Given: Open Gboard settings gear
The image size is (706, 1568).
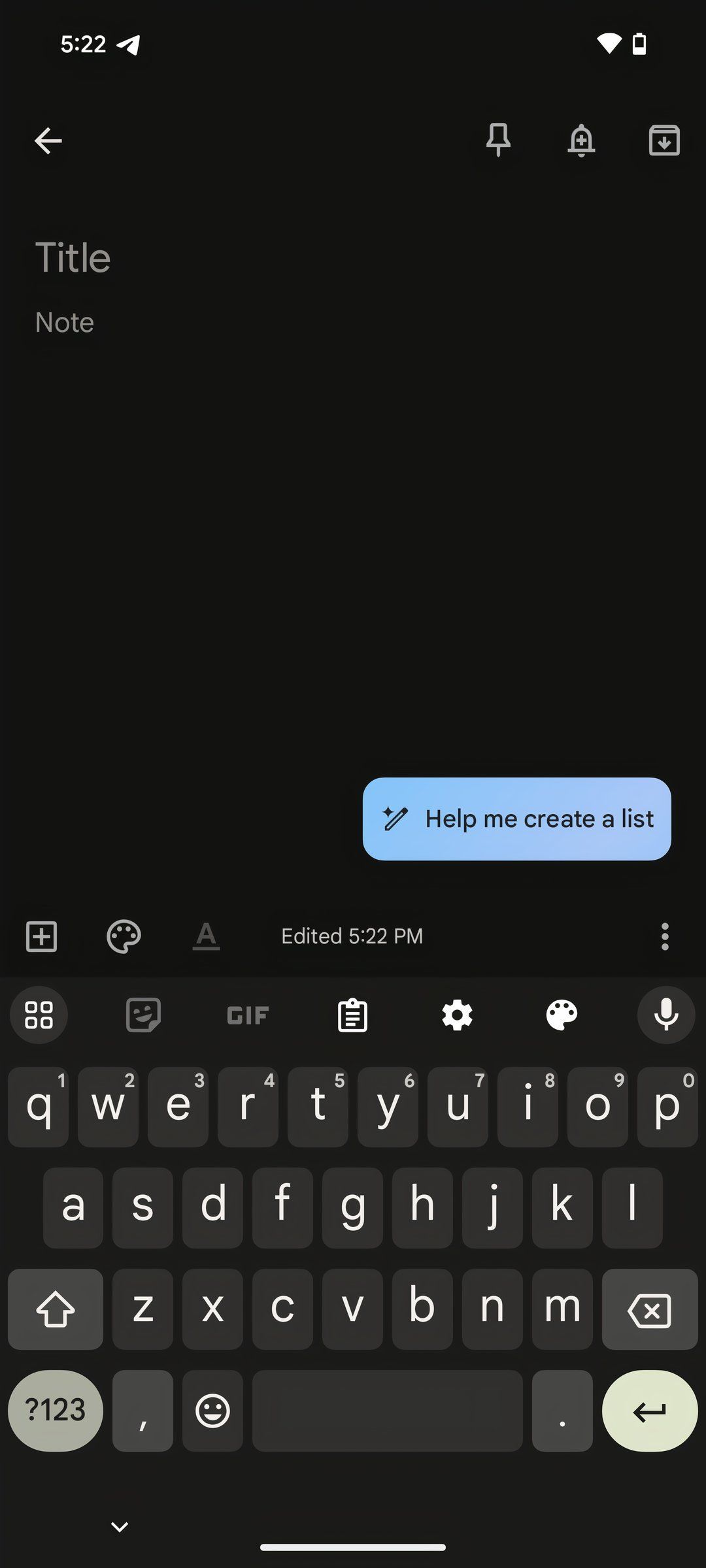Looking at the screenshot, I should (457, 1014).
